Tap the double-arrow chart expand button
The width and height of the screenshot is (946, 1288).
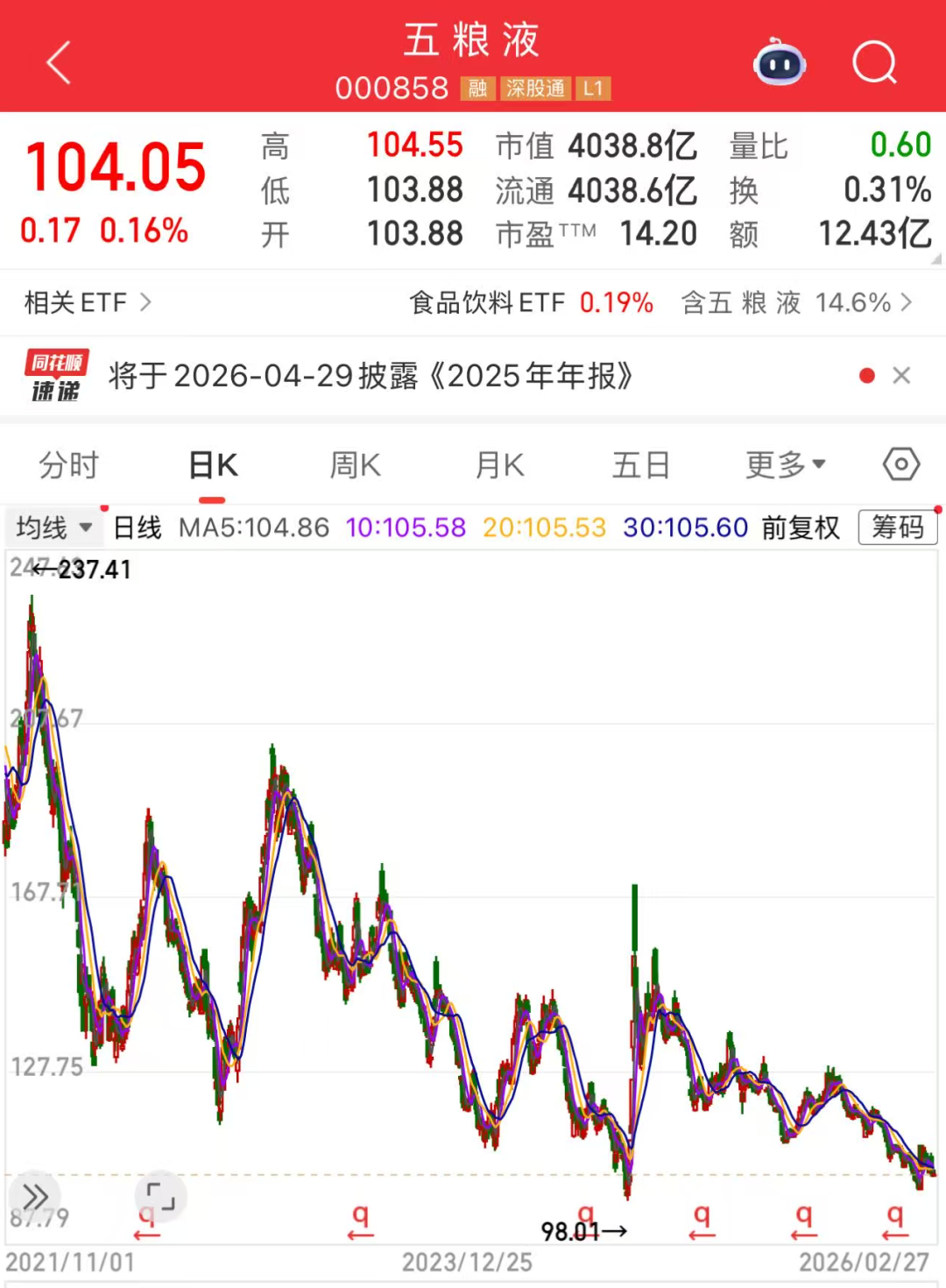pos(35,1195)
